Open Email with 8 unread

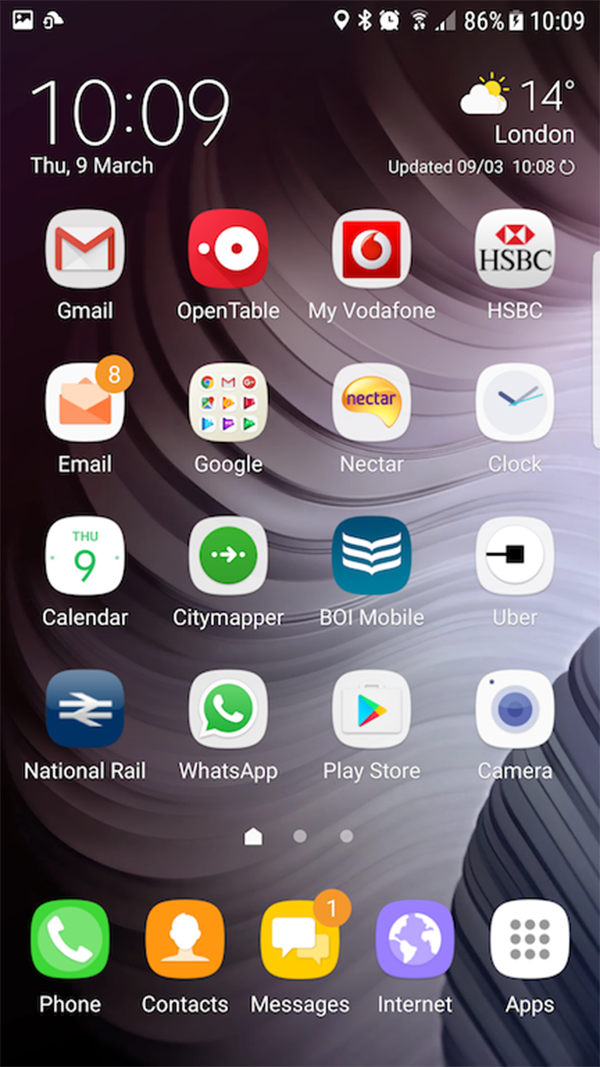tap(85, 403)
